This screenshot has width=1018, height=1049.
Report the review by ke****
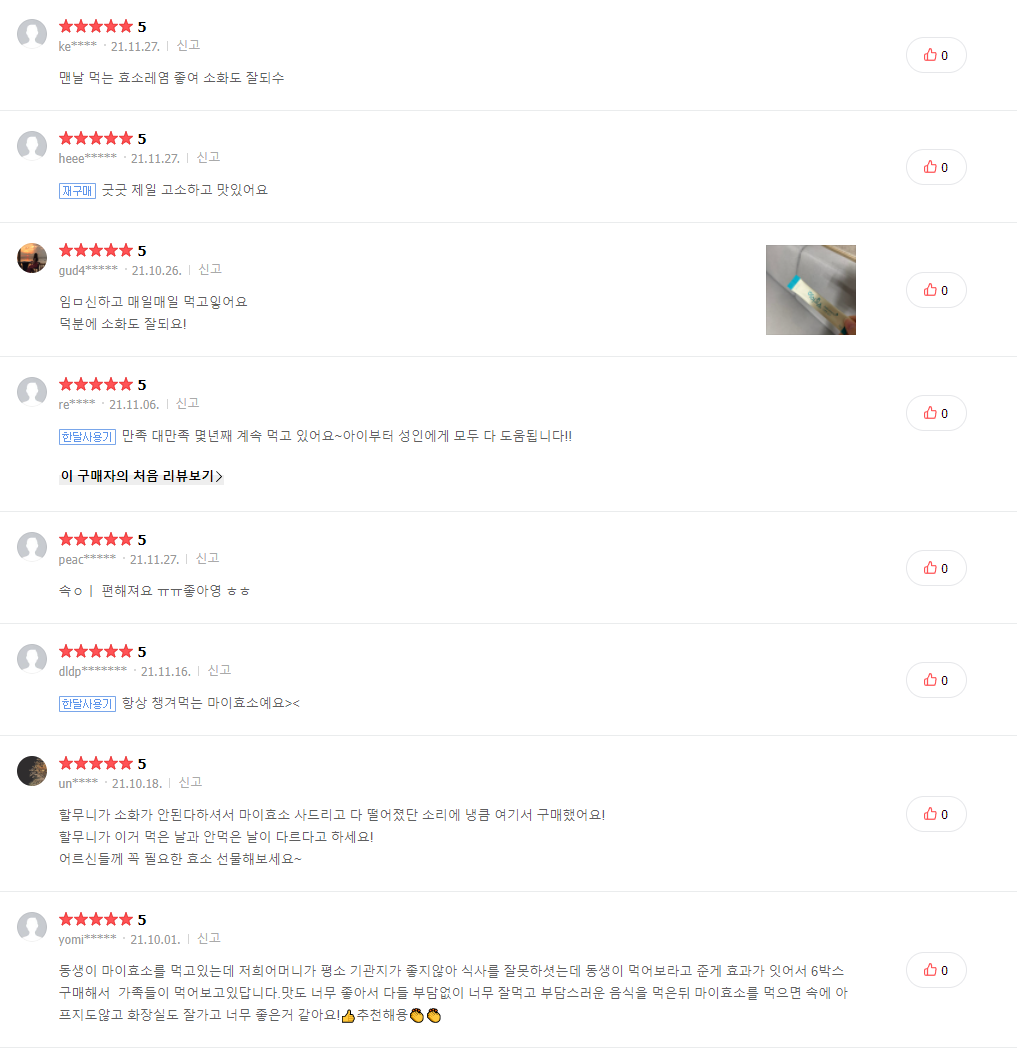(188, 45)
